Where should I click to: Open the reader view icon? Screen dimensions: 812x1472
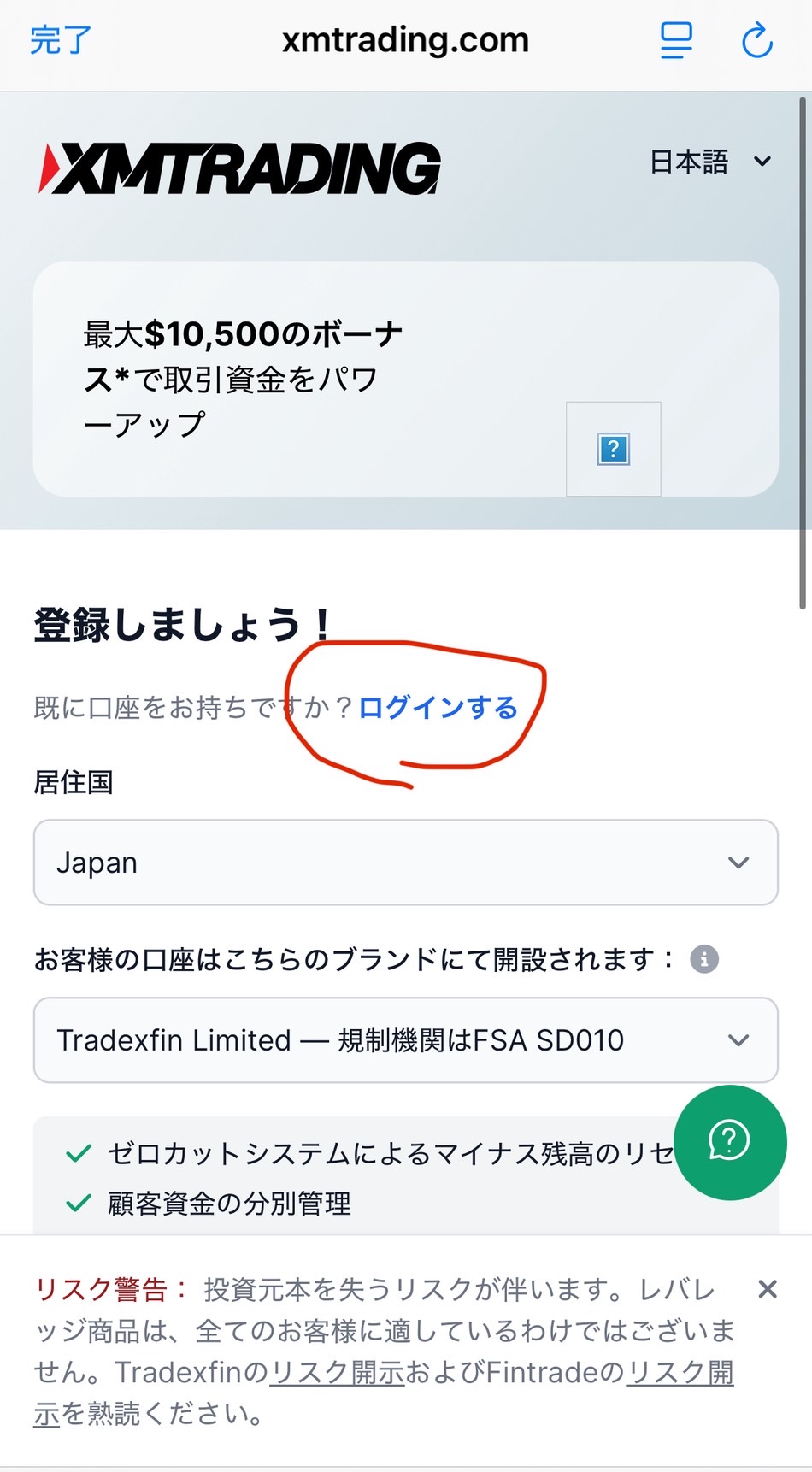click(675, 40)
